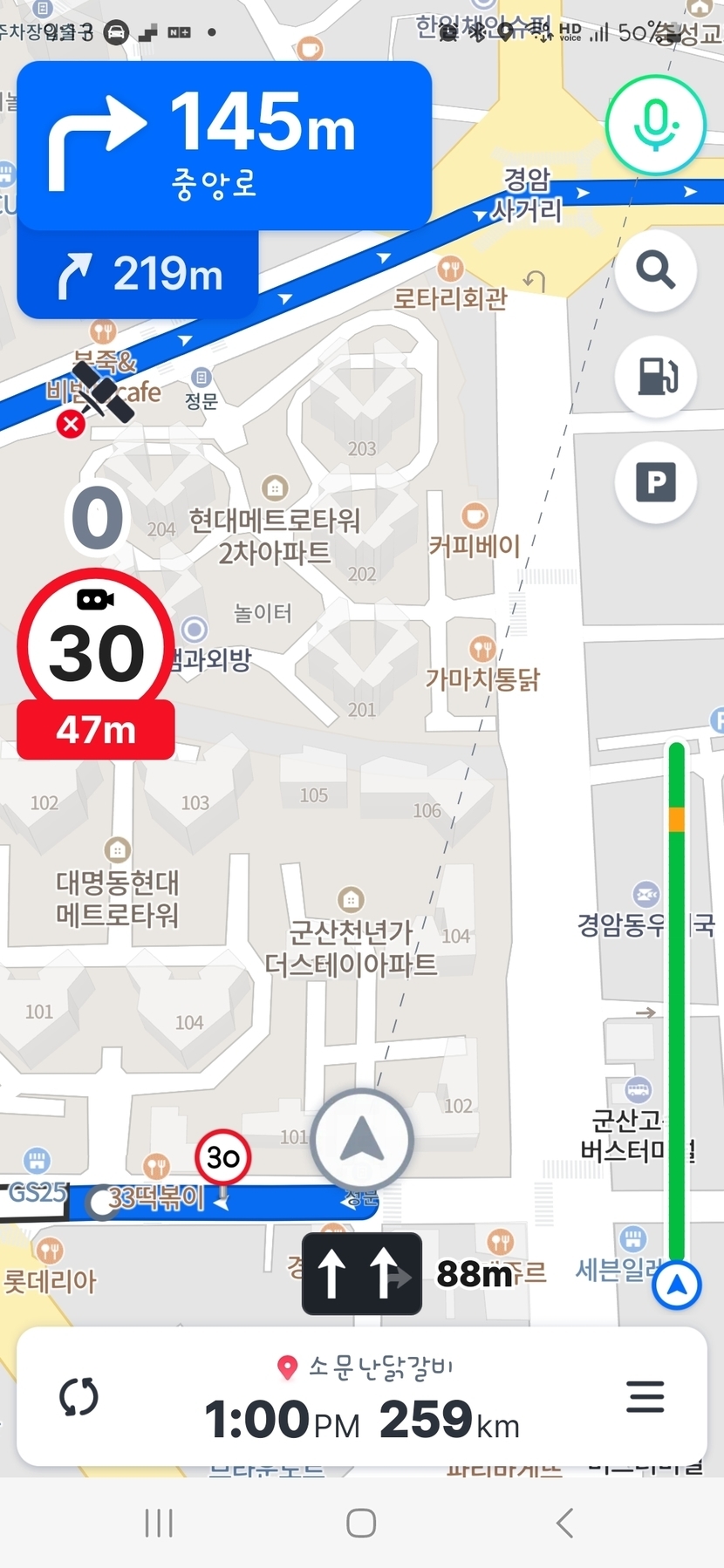Open the recent apps view
The height and width of the screenshot is (1568, 724).
click(x=159, y=1524)
